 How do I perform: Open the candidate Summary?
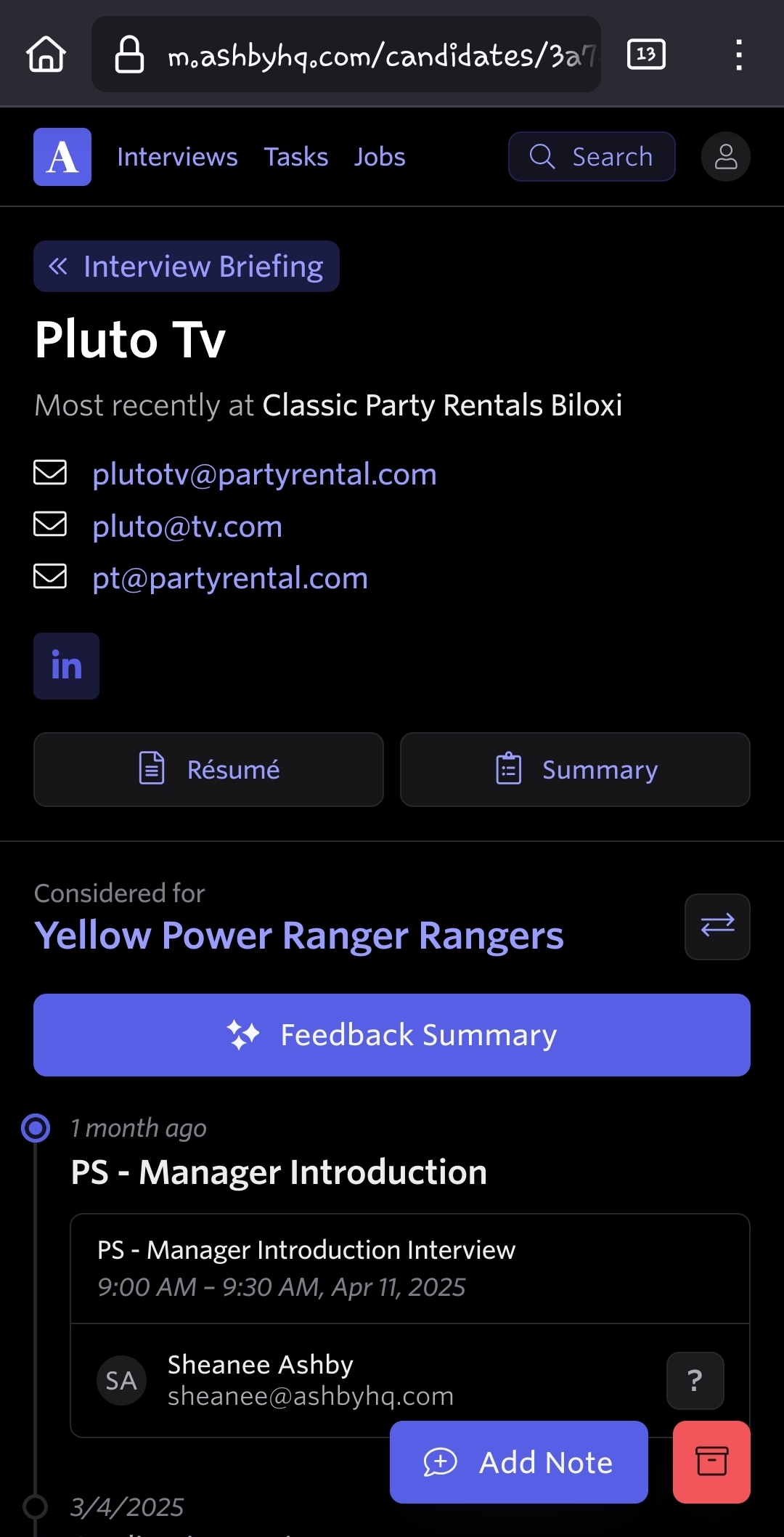click(x=575, y=769)
